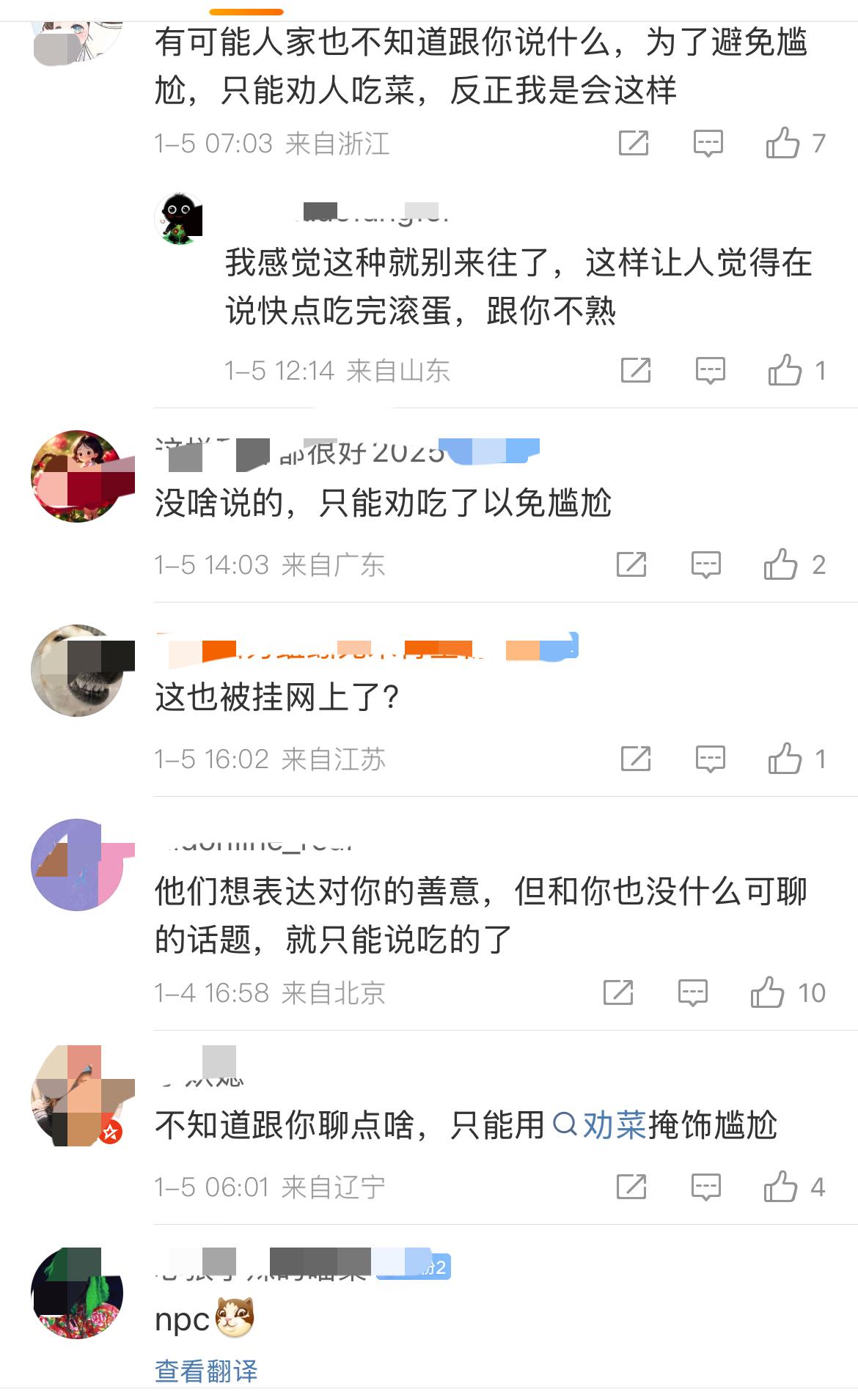Like the 这也被挂网上了 comment
This screenshot has height=1400, width=858.
coord(785,759)
